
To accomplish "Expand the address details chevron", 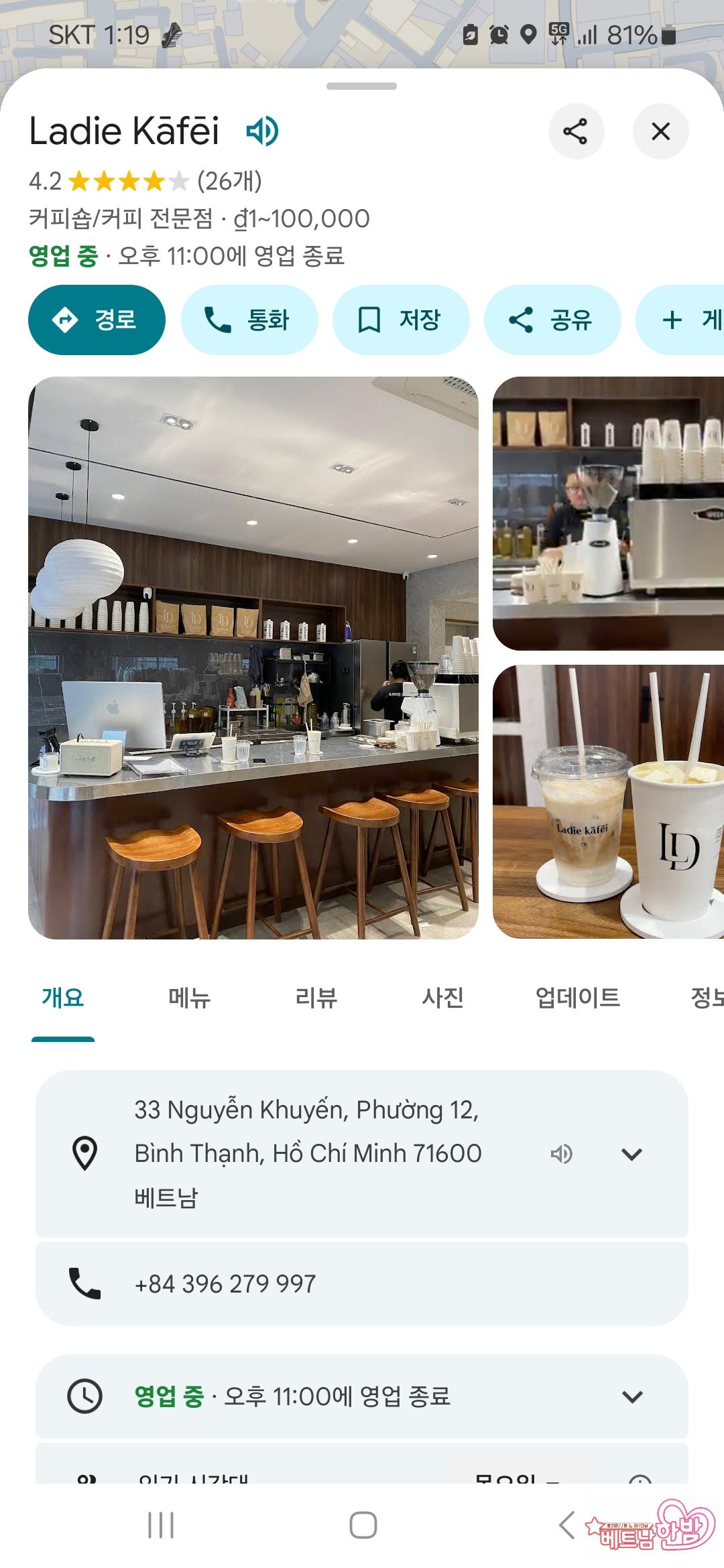I will (x=631, y=1154).
